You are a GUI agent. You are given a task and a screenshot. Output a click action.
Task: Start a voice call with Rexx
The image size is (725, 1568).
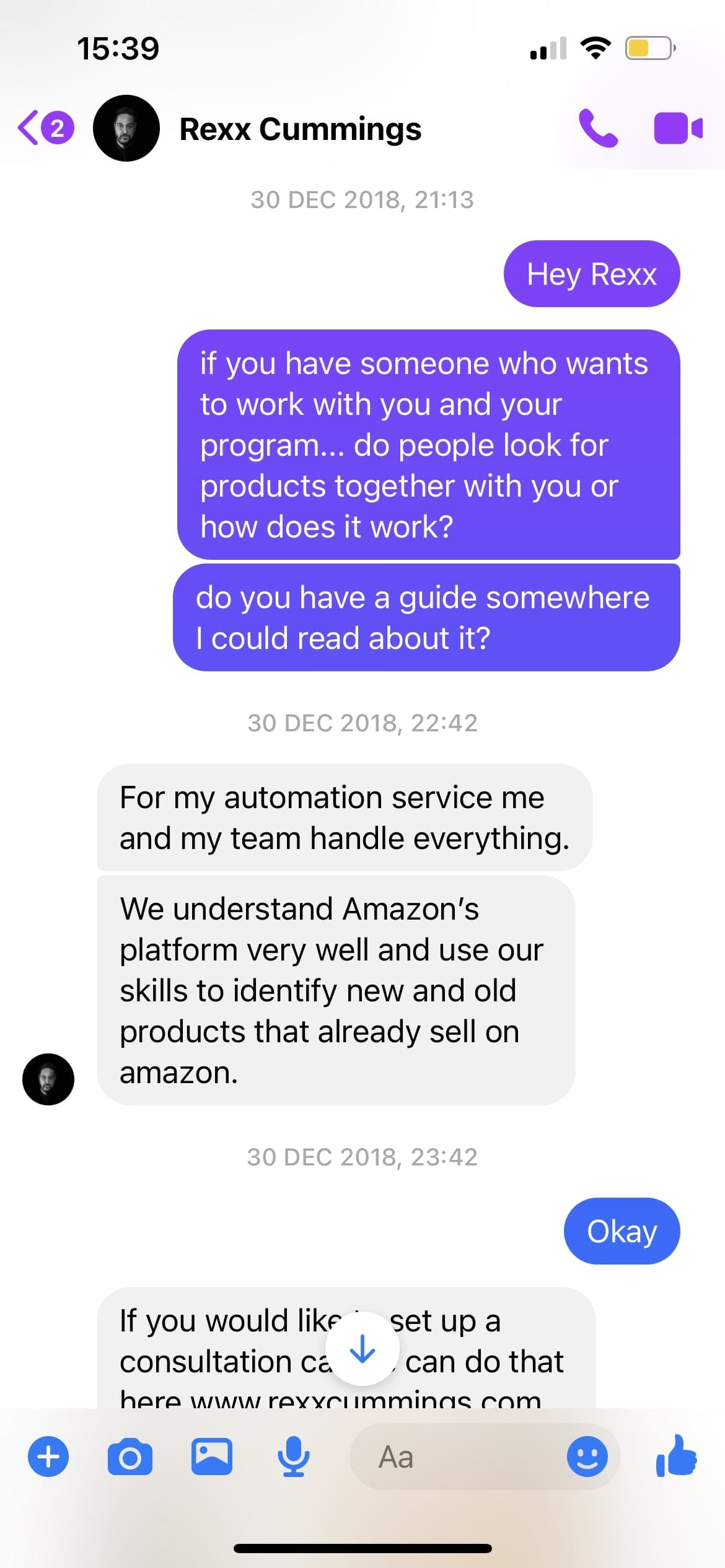pos(597,128)
